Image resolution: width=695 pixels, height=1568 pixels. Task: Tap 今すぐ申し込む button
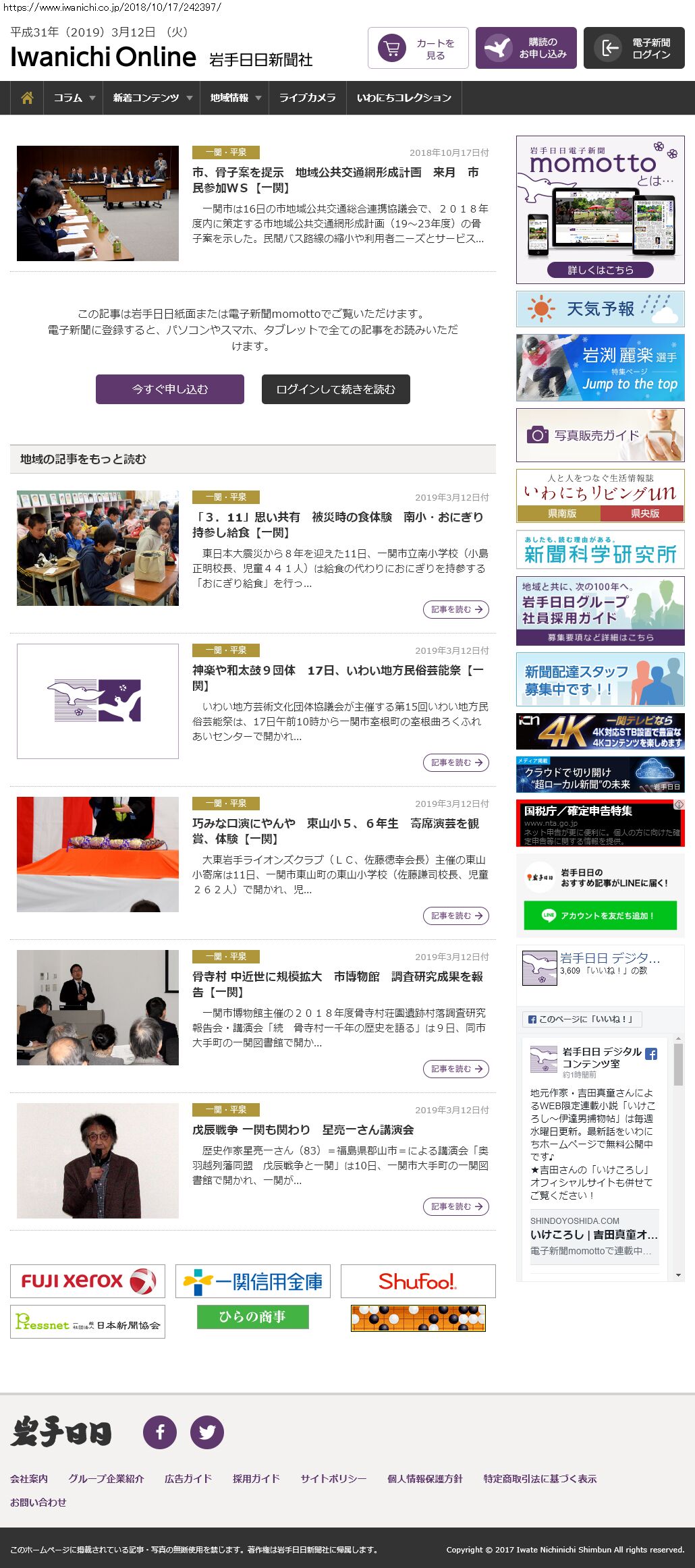tap(169, 389)
